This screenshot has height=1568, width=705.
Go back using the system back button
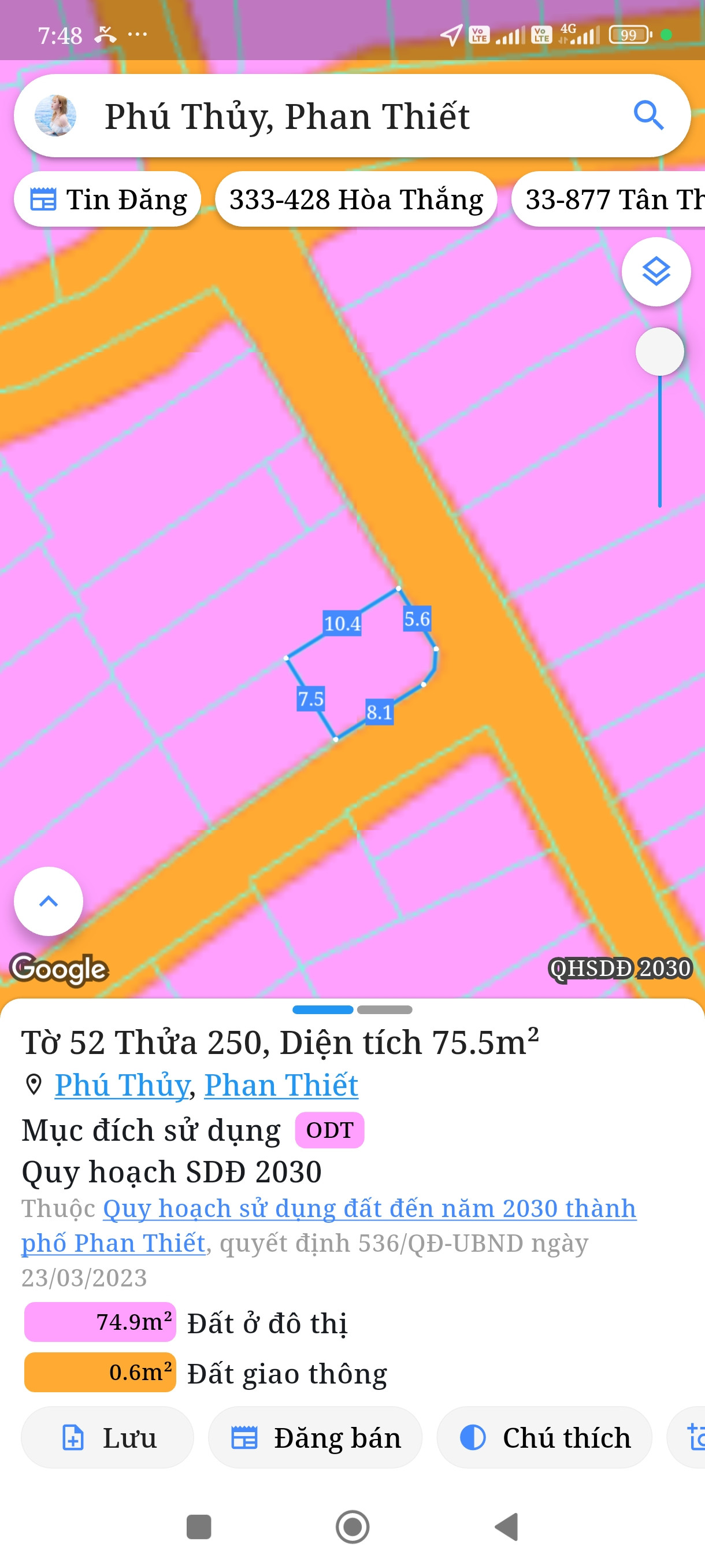coord(506,1526)
